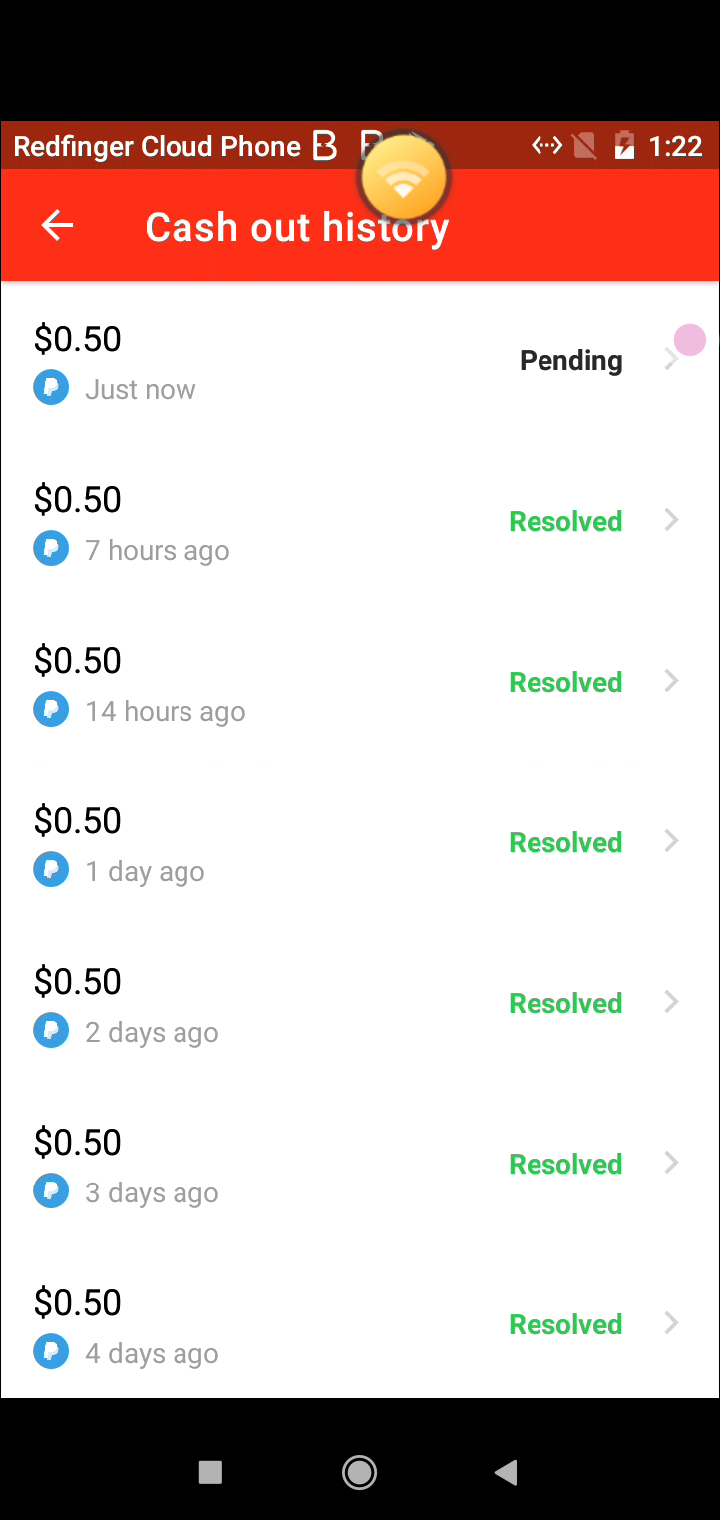Viewport: 720px width, 1520px height.
Task: View the cash out from 3 days ago
Action: click(x=360, y=1165)
